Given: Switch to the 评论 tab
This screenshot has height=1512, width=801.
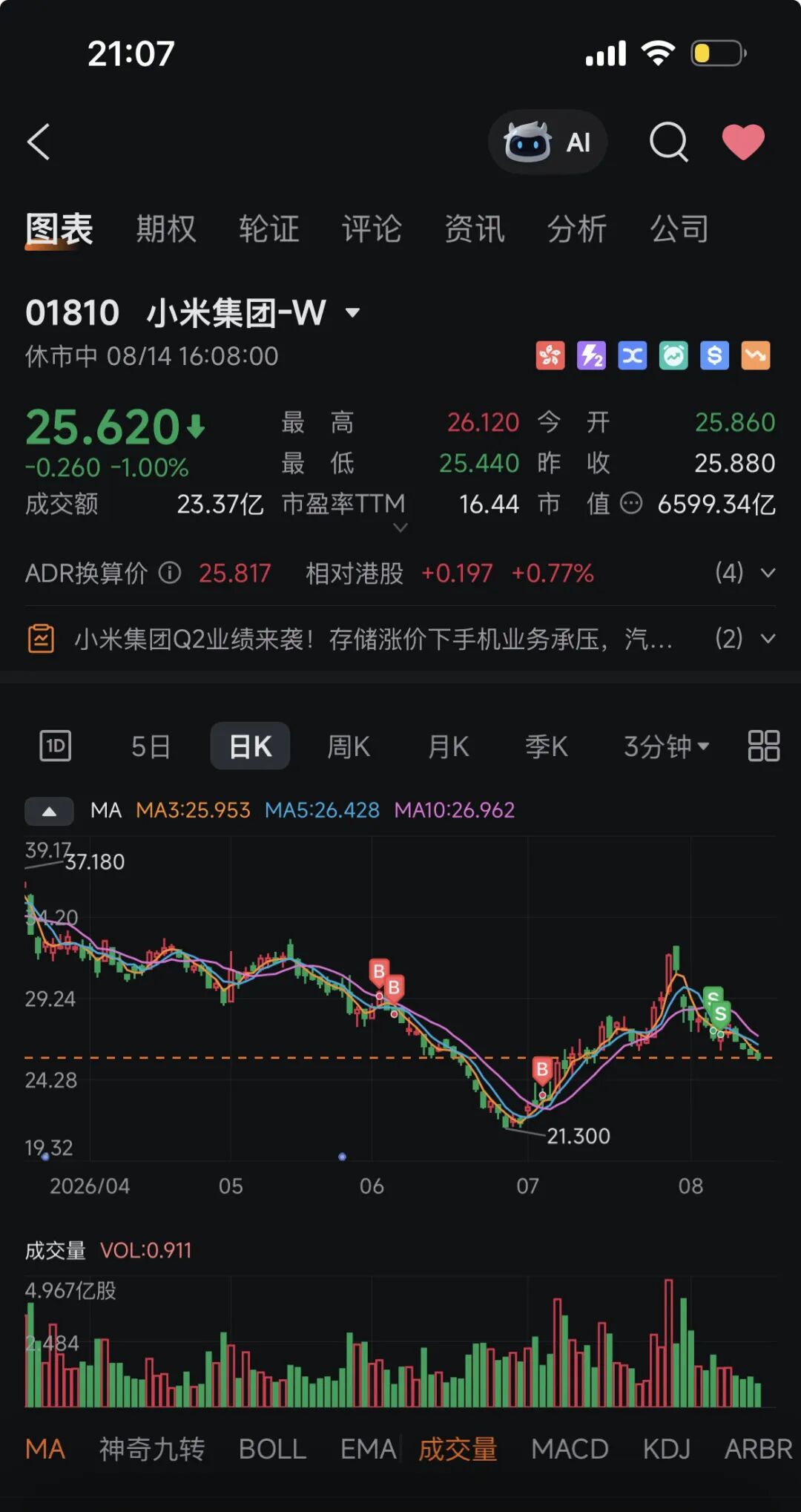Looking at the screenshot, I should pos(372,229).
